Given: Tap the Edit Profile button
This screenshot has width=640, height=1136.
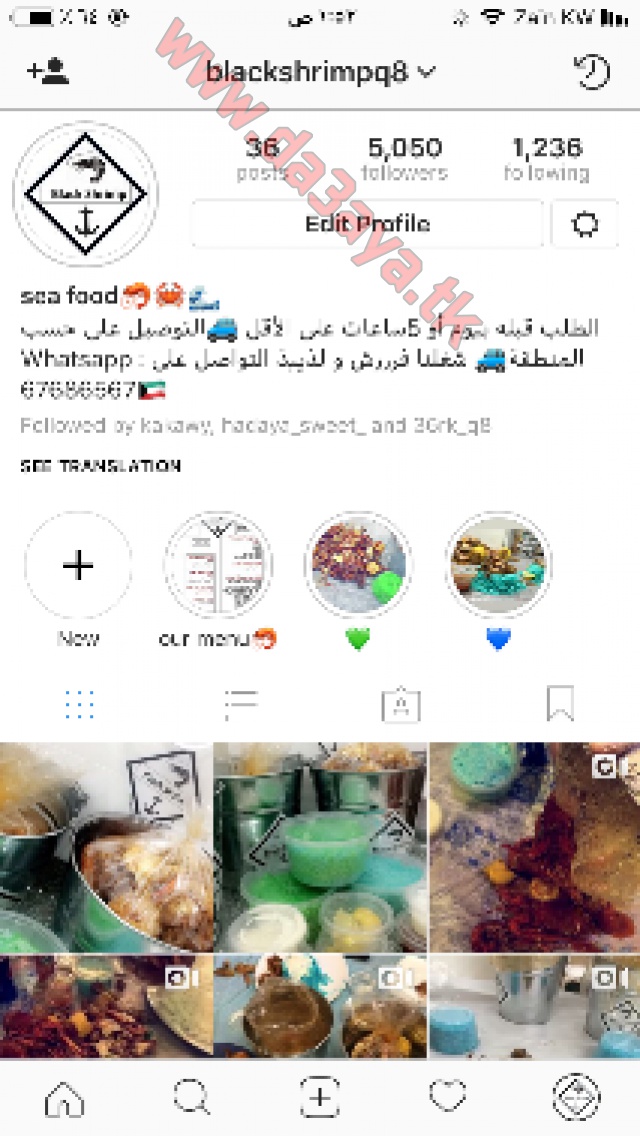Looking at the screenshot, I should click(367, 224).
